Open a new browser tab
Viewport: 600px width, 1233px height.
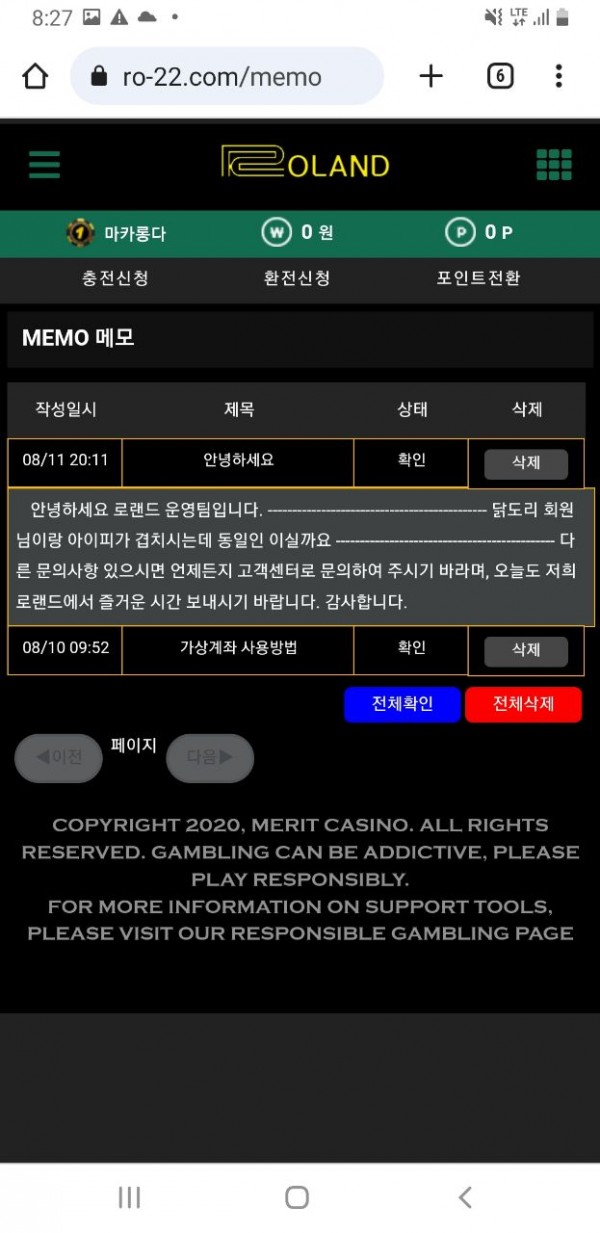click(x=431, y=76)
